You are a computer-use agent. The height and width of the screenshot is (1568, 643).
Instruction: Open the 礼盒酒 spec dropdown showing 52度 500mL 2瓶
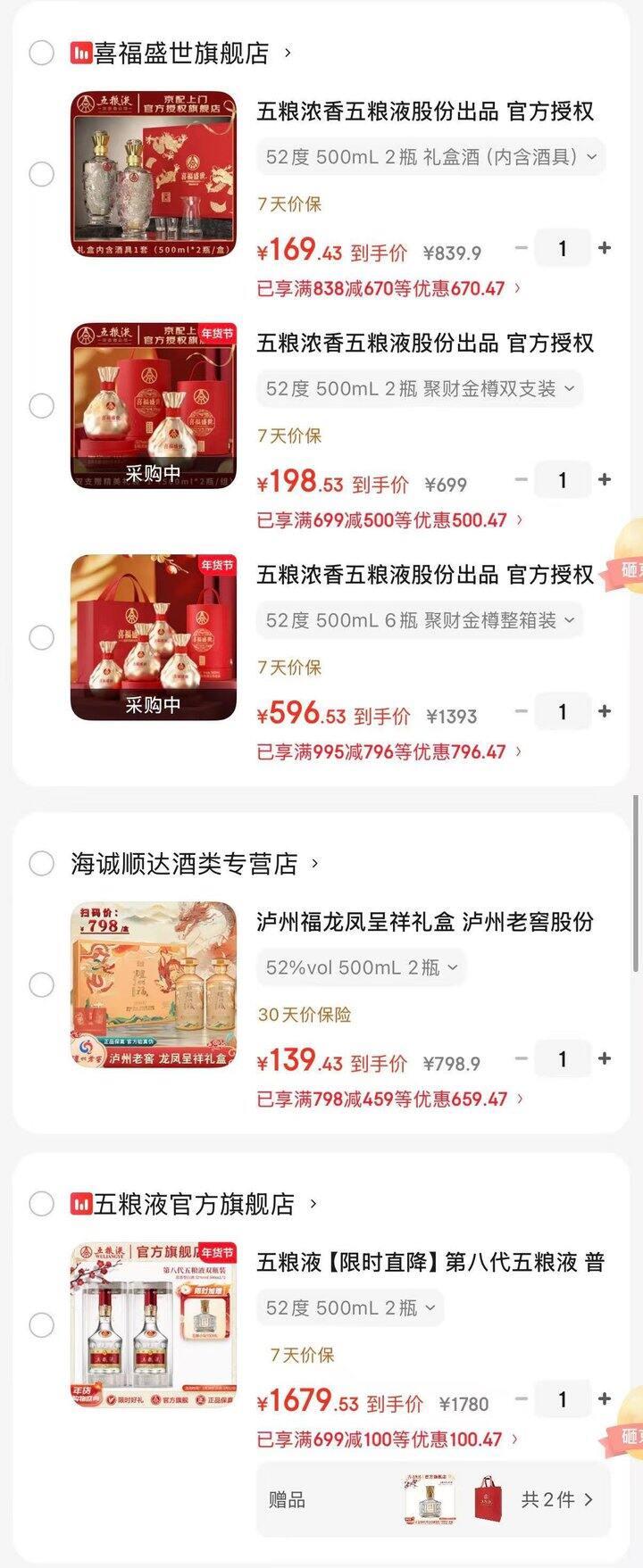429,156
